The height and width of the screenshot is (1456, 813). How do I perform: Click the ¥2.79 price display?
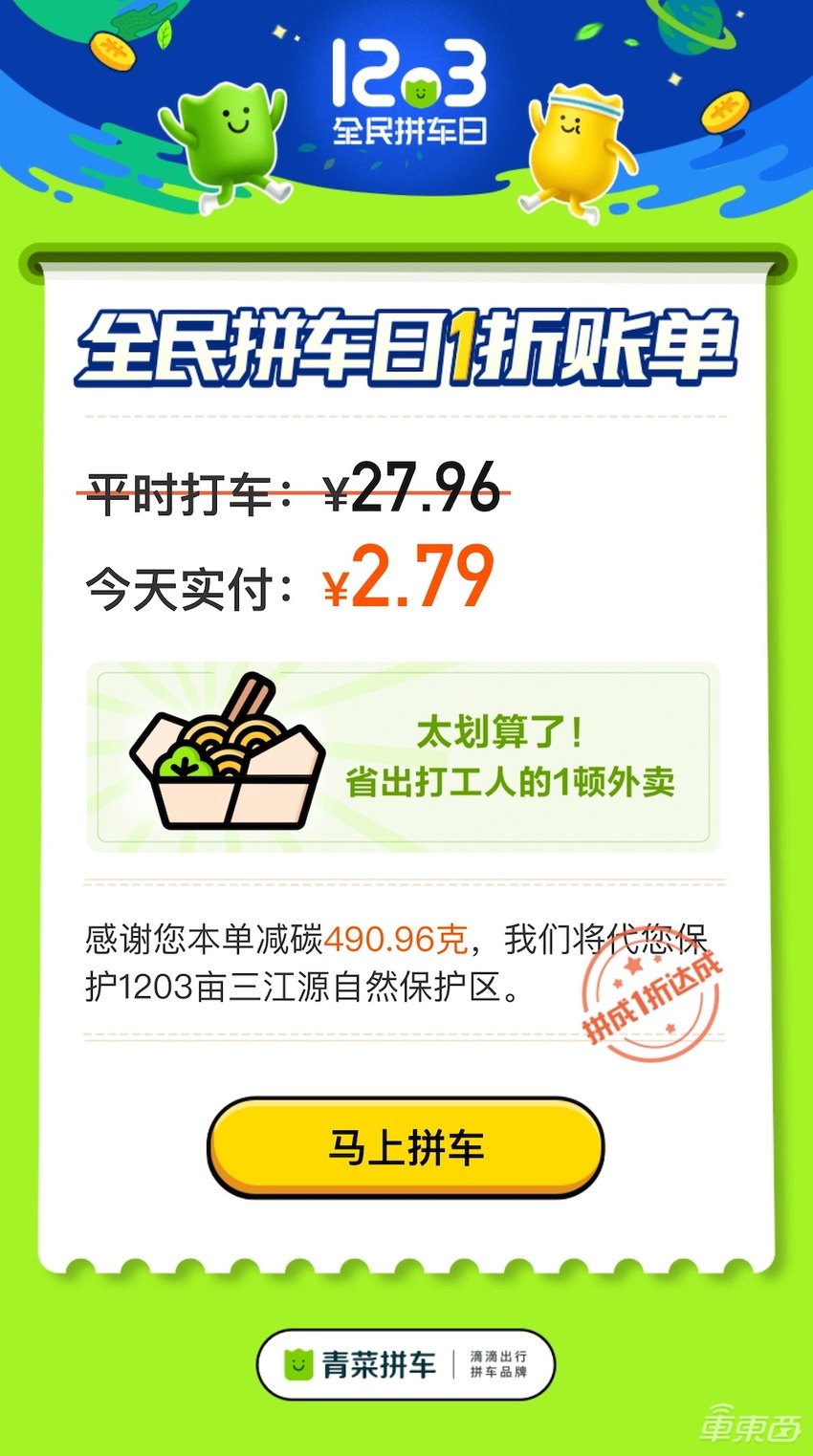pyautogui.click(x=411, y=578)
